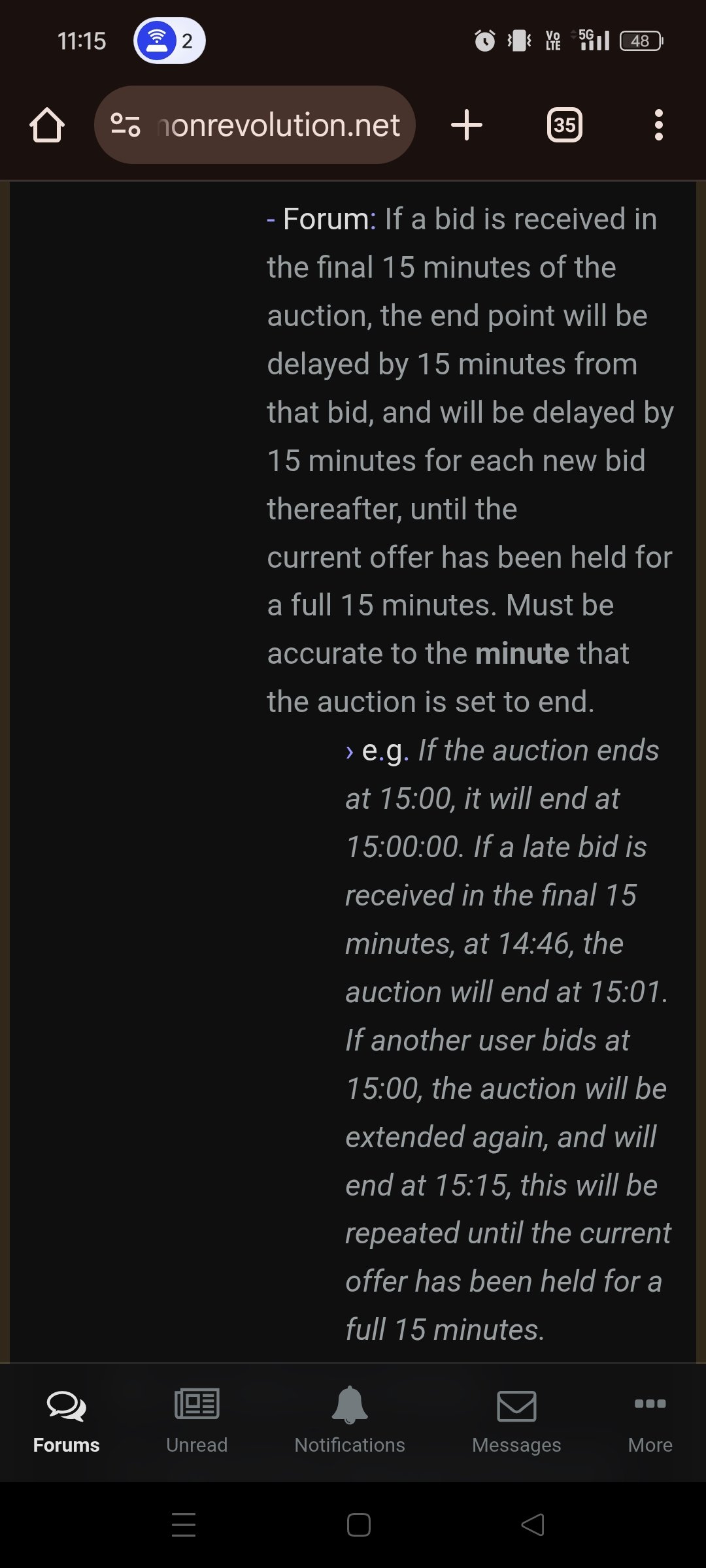Tap the browser home icon

coord(47,125)
